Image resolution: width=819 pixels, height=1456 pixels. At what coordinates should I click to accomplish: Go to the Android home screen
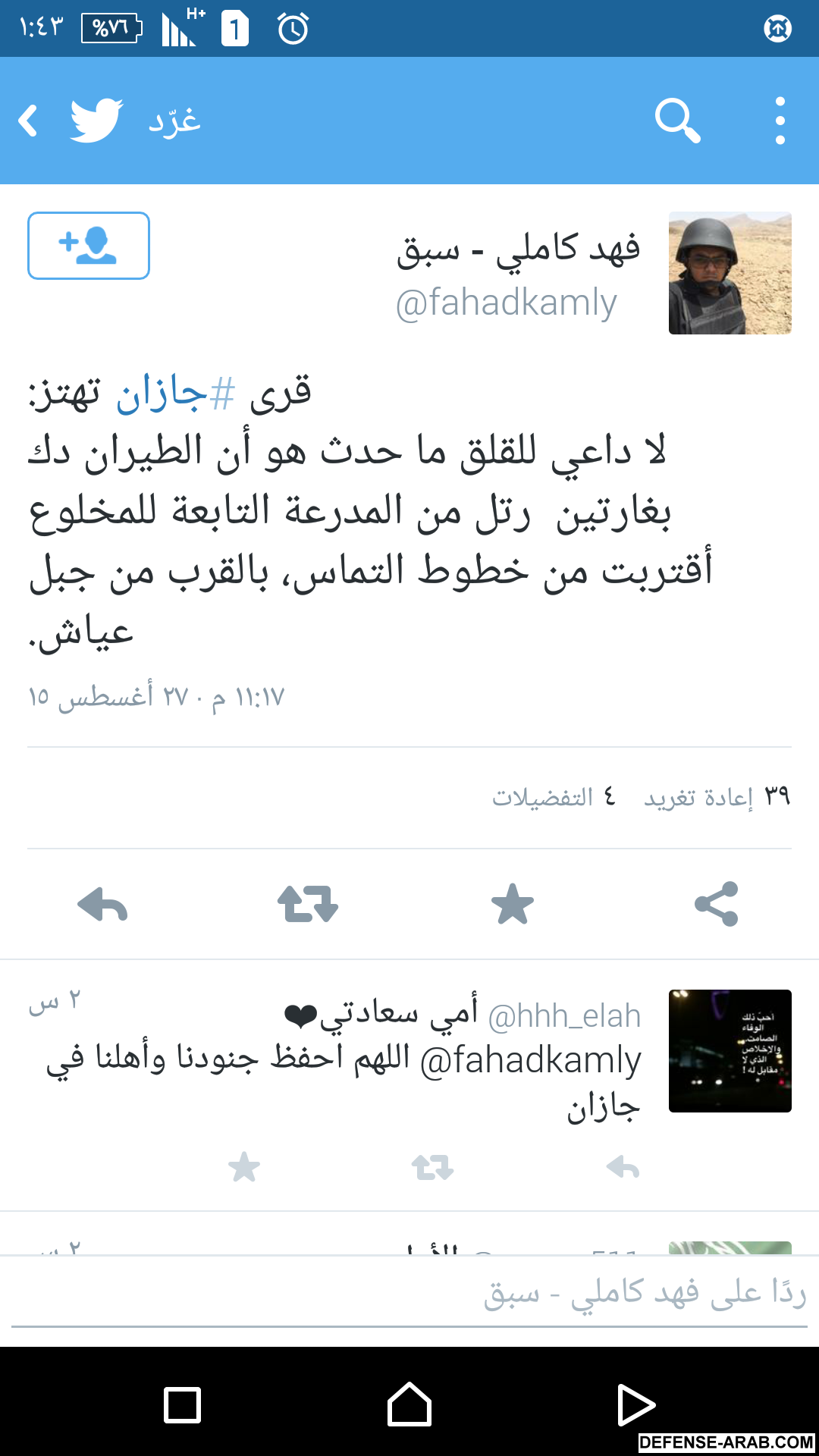pos(409,1405)
